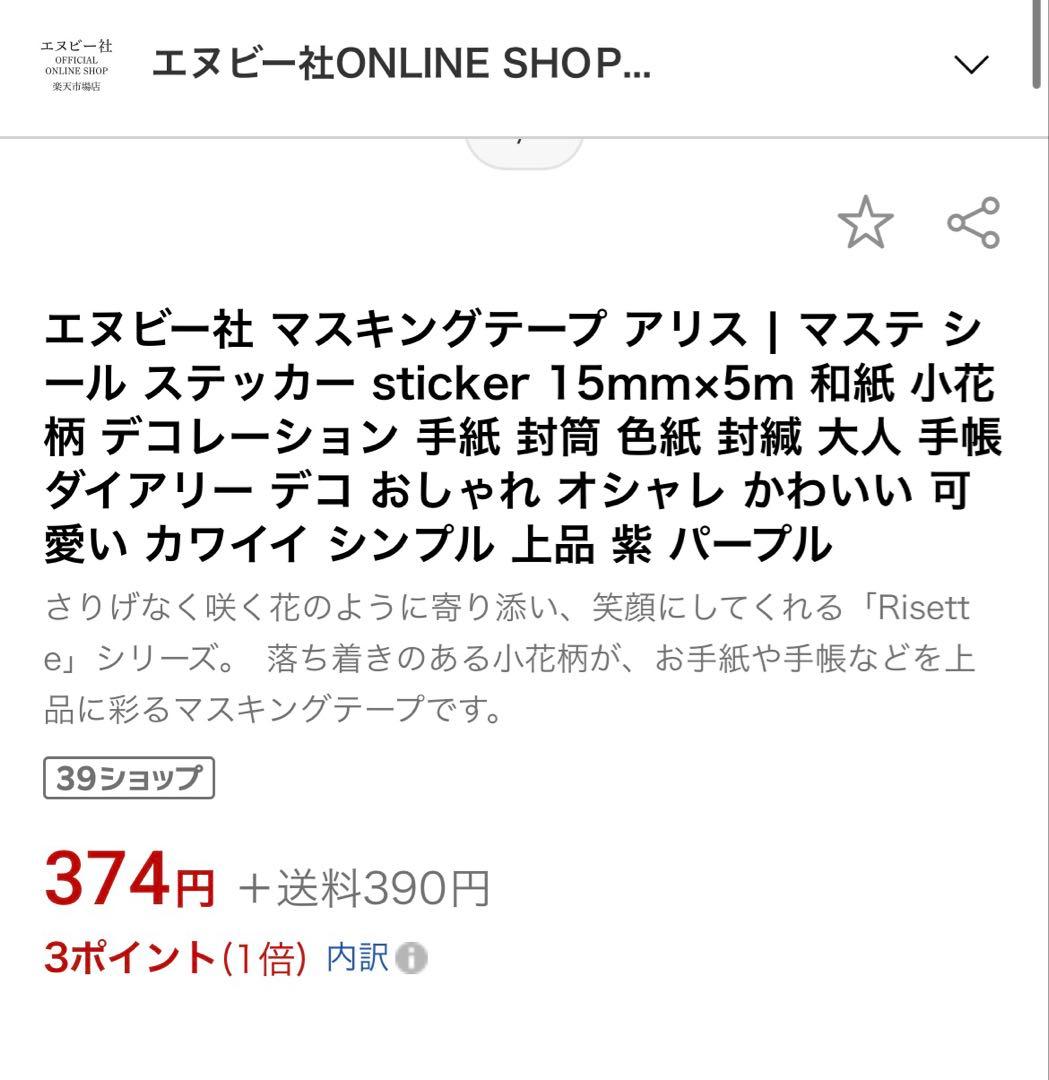Expand the エヌビー社ONLINE SHOP header dropdown
1049x1080 pixels.
click(970, 65)
